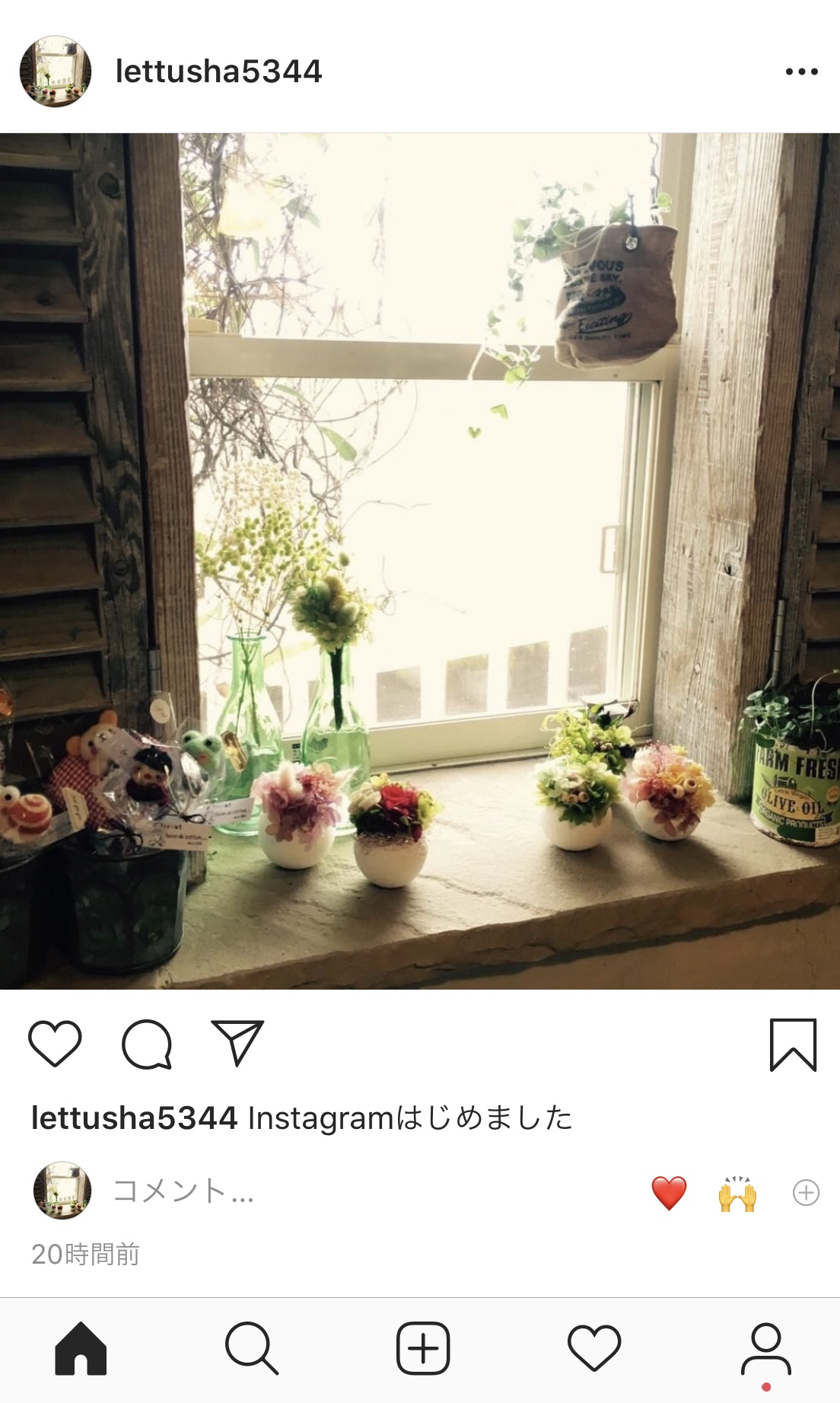Send the raised hands emoji reaction
Viewport: 840px width, 1403px height.
737,1192
